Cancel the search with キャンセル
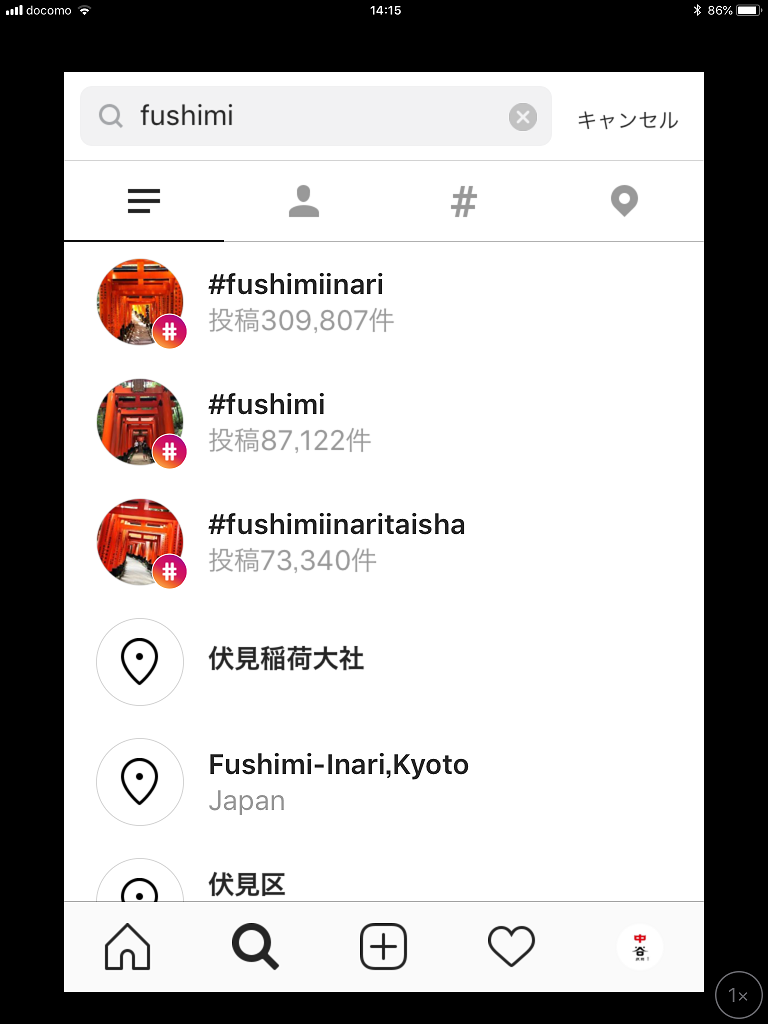Image resolution: width=768 pixels, height=1024 pixels. click(627, 120)
